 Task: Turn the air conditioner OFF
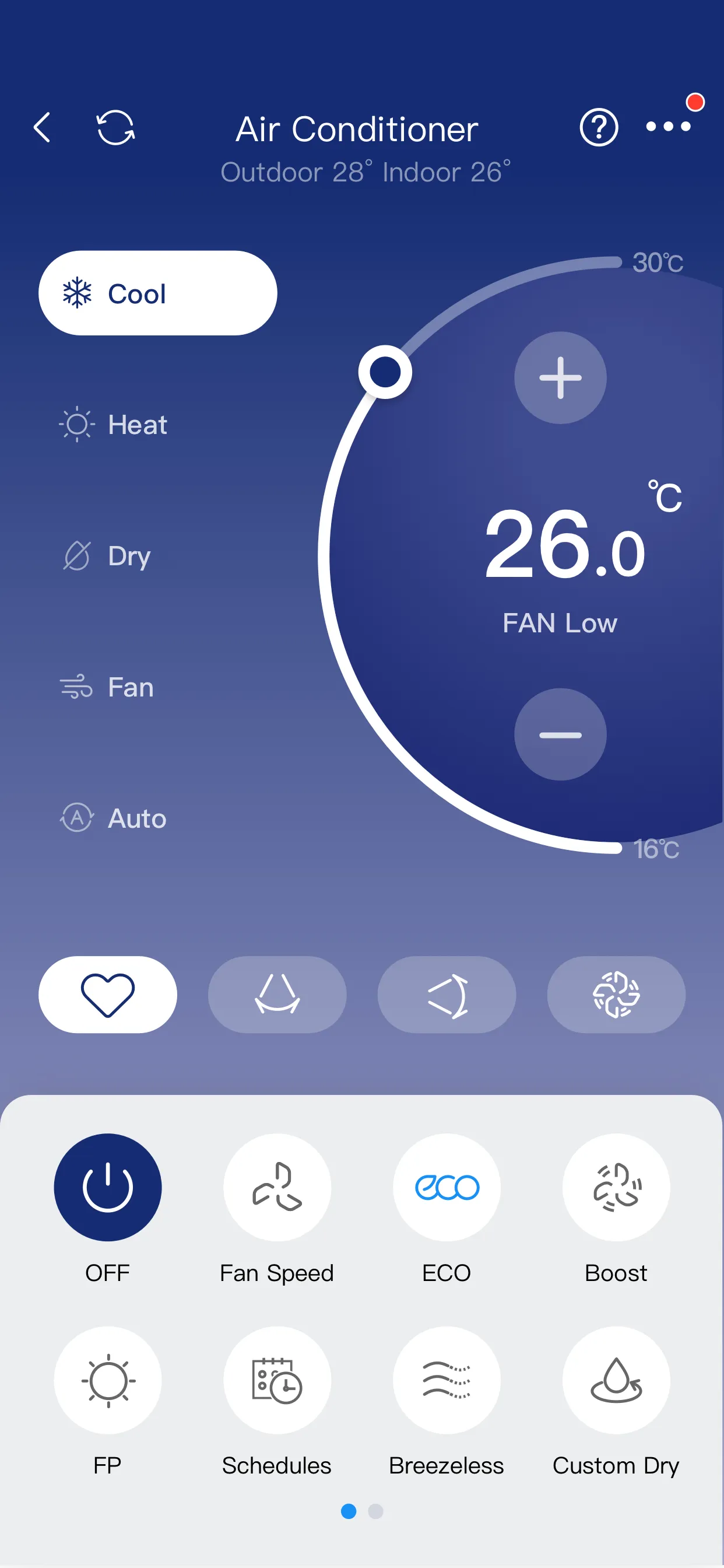(108, 1187)
